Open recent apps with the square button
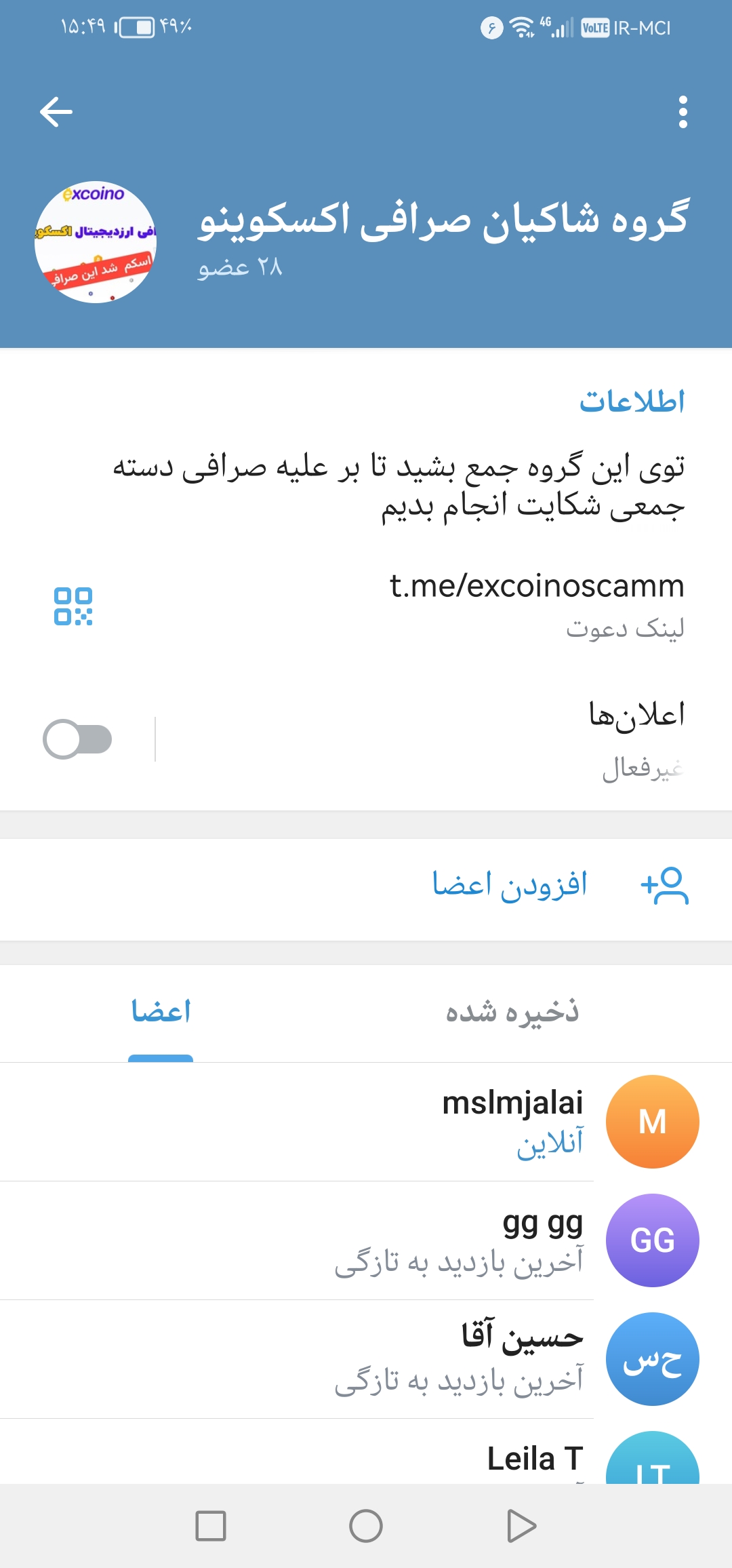 [211, 1527]
